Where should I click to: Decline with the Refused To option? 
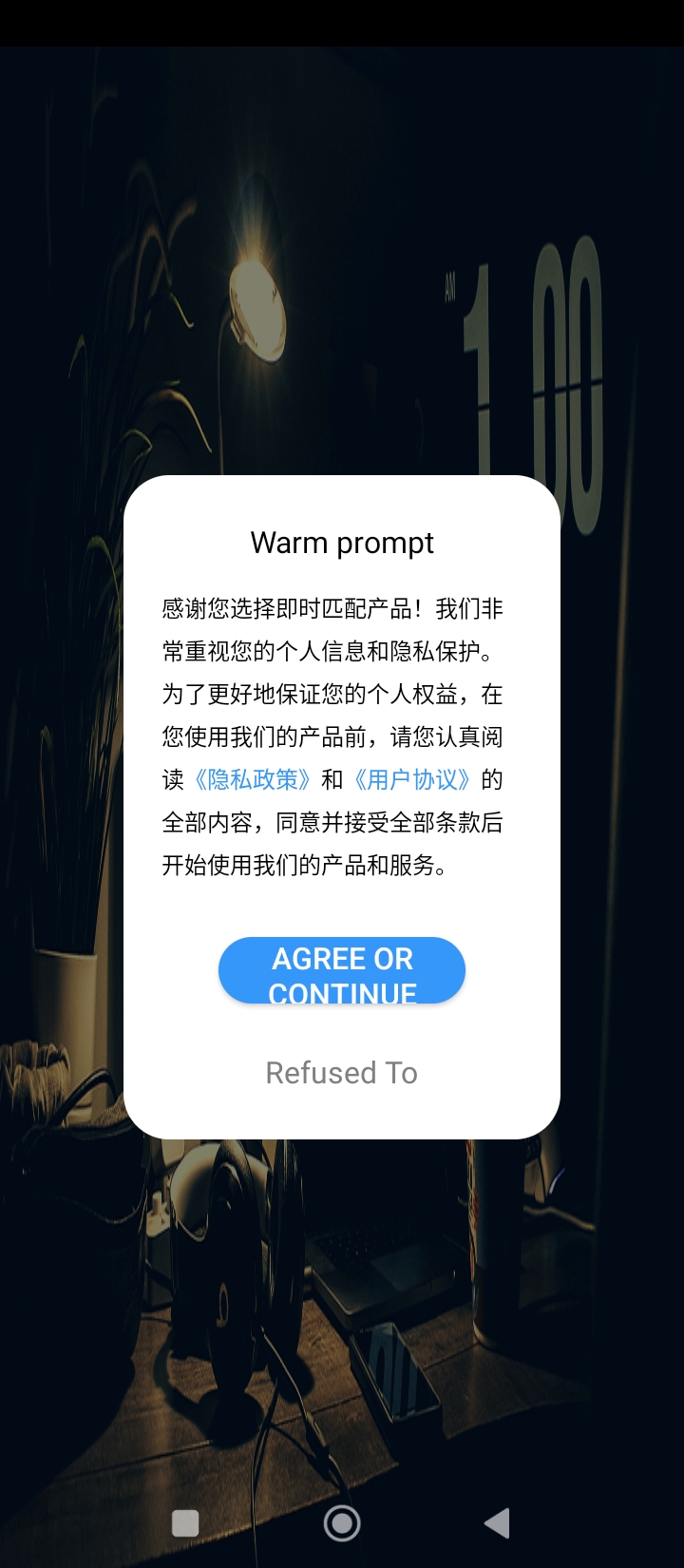click(x=342, y=1073)
